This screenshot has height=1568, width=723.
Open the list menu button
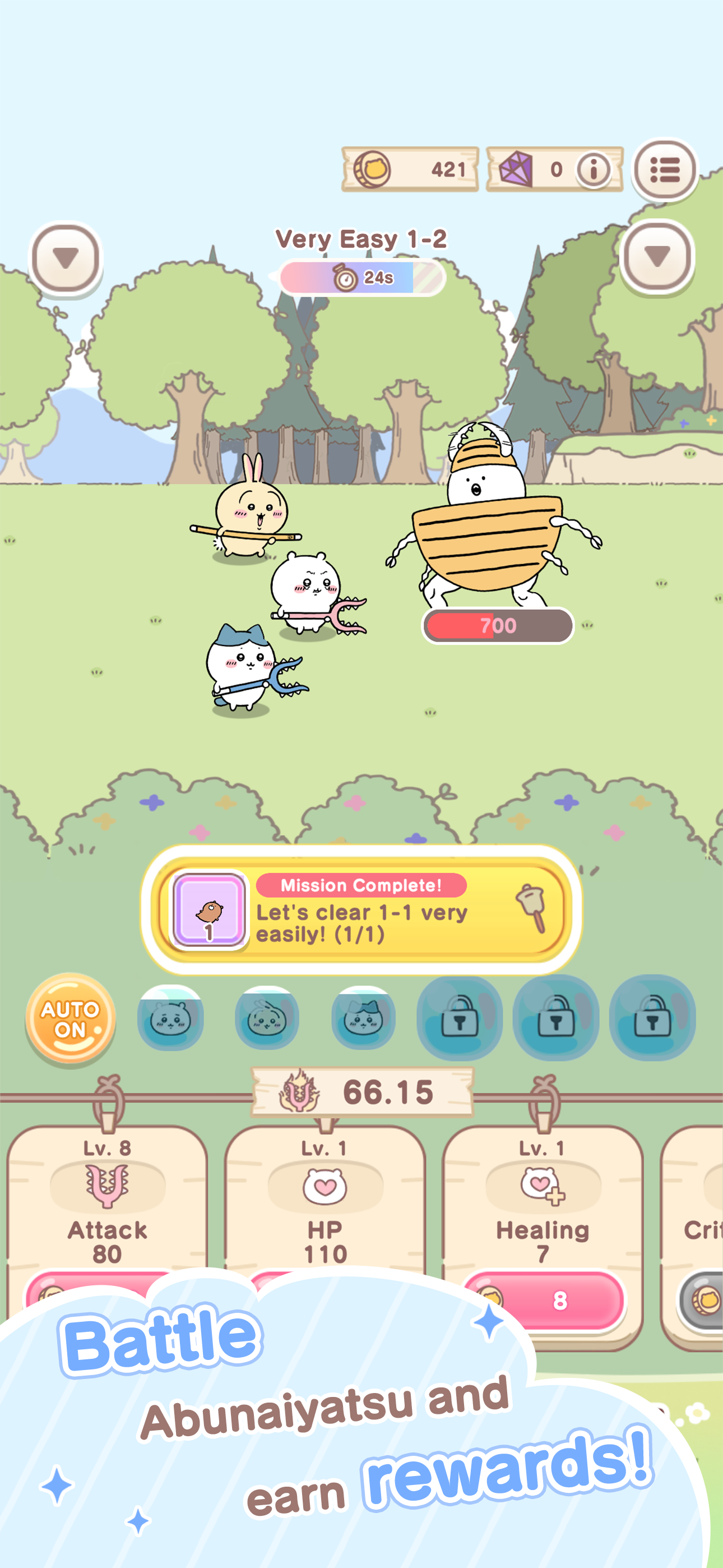665,170
